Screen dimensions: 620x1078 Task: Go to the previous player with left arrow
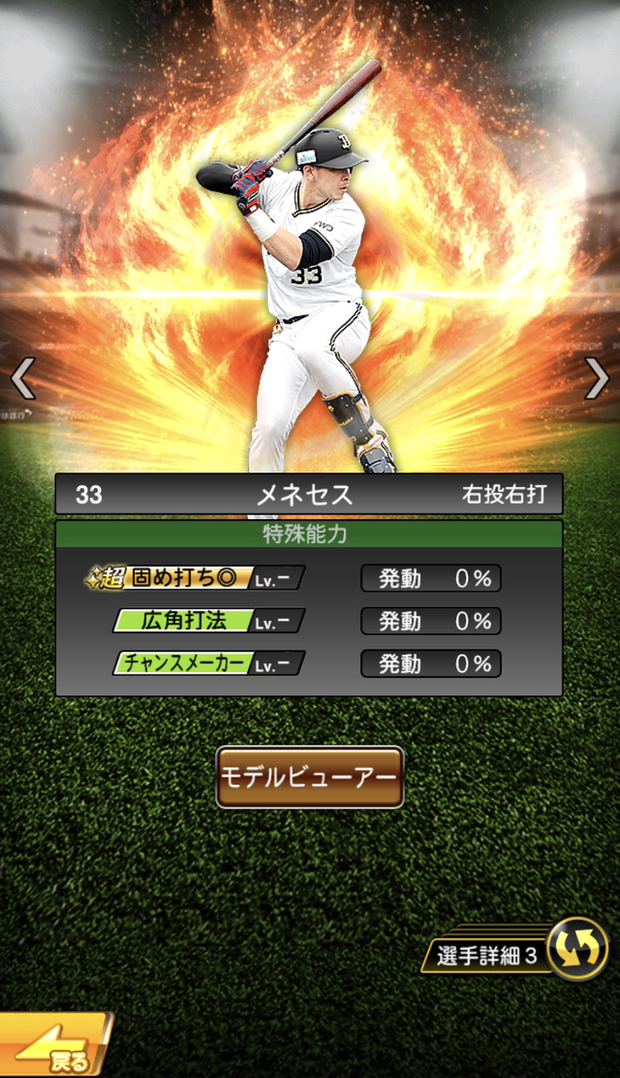(x=22, y=379)
